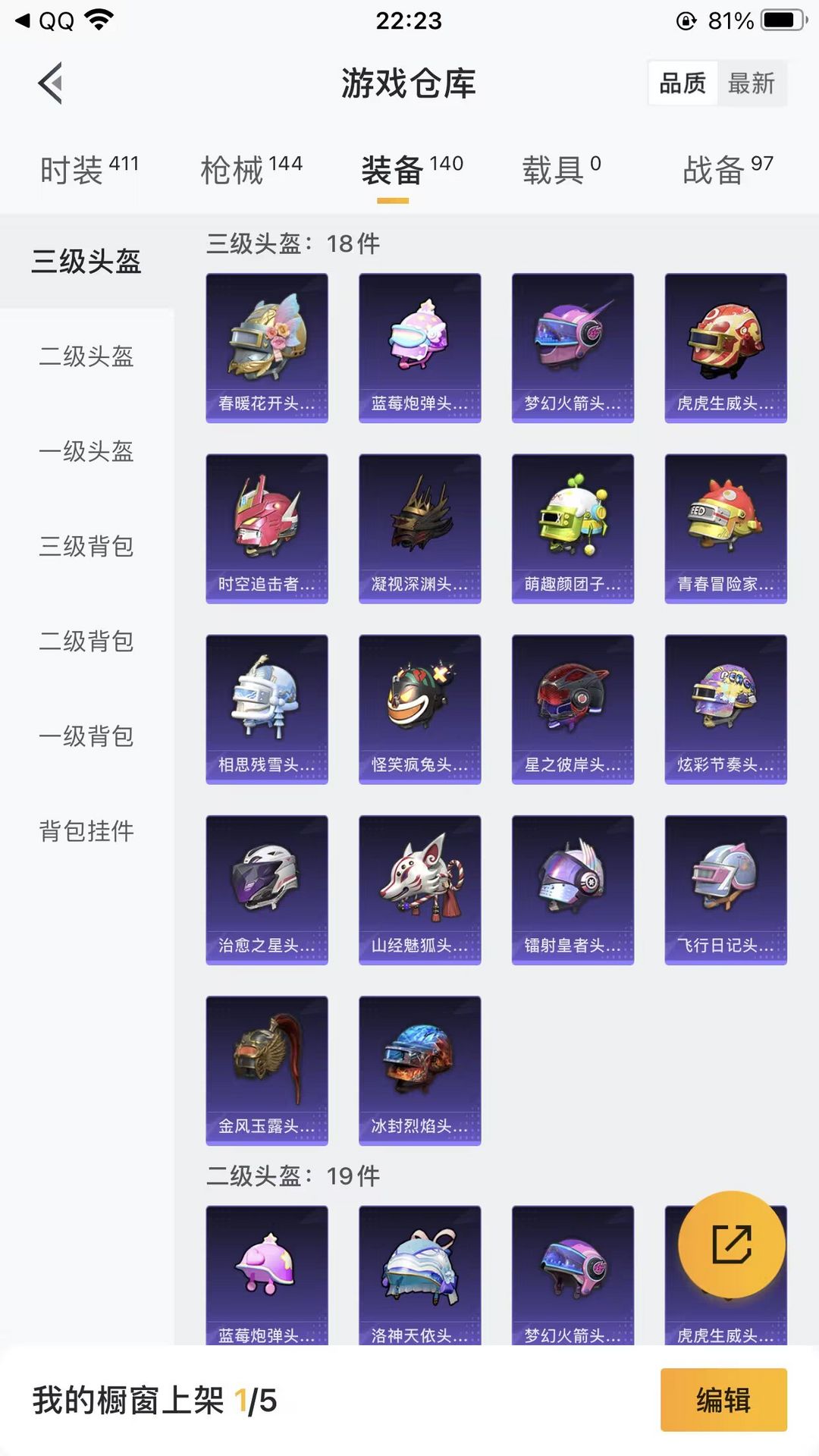This screenshot has height=1456, width=819.
Task: Show 背包挂件 category
Action: pyautogui.click(x=86, y=830)
